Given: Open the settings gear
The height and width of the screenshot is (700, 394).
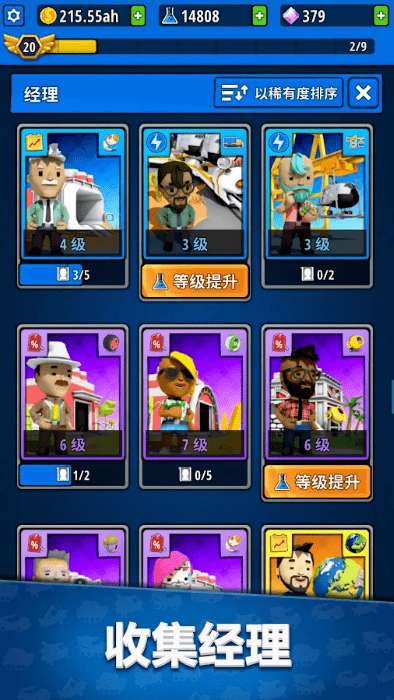Looking at the screenshot, I should tap(14, 16).
